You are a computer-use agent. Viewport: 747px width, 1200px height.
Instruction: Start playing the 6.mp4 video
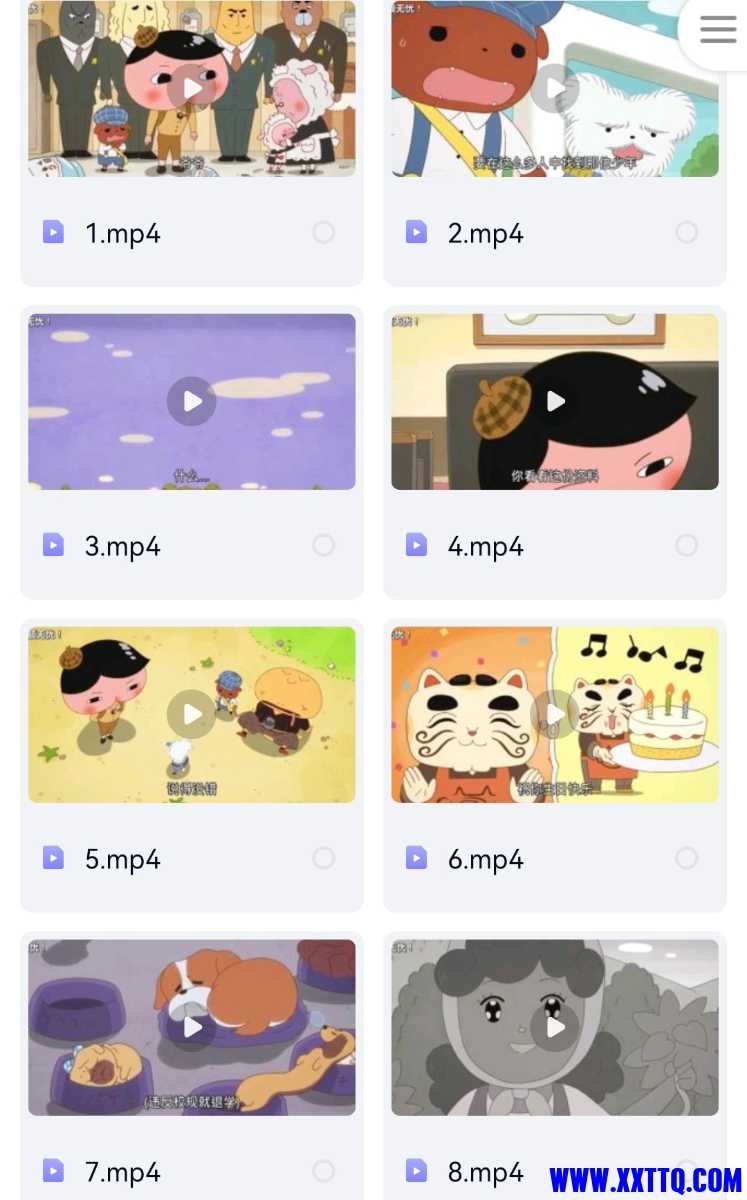554,714
